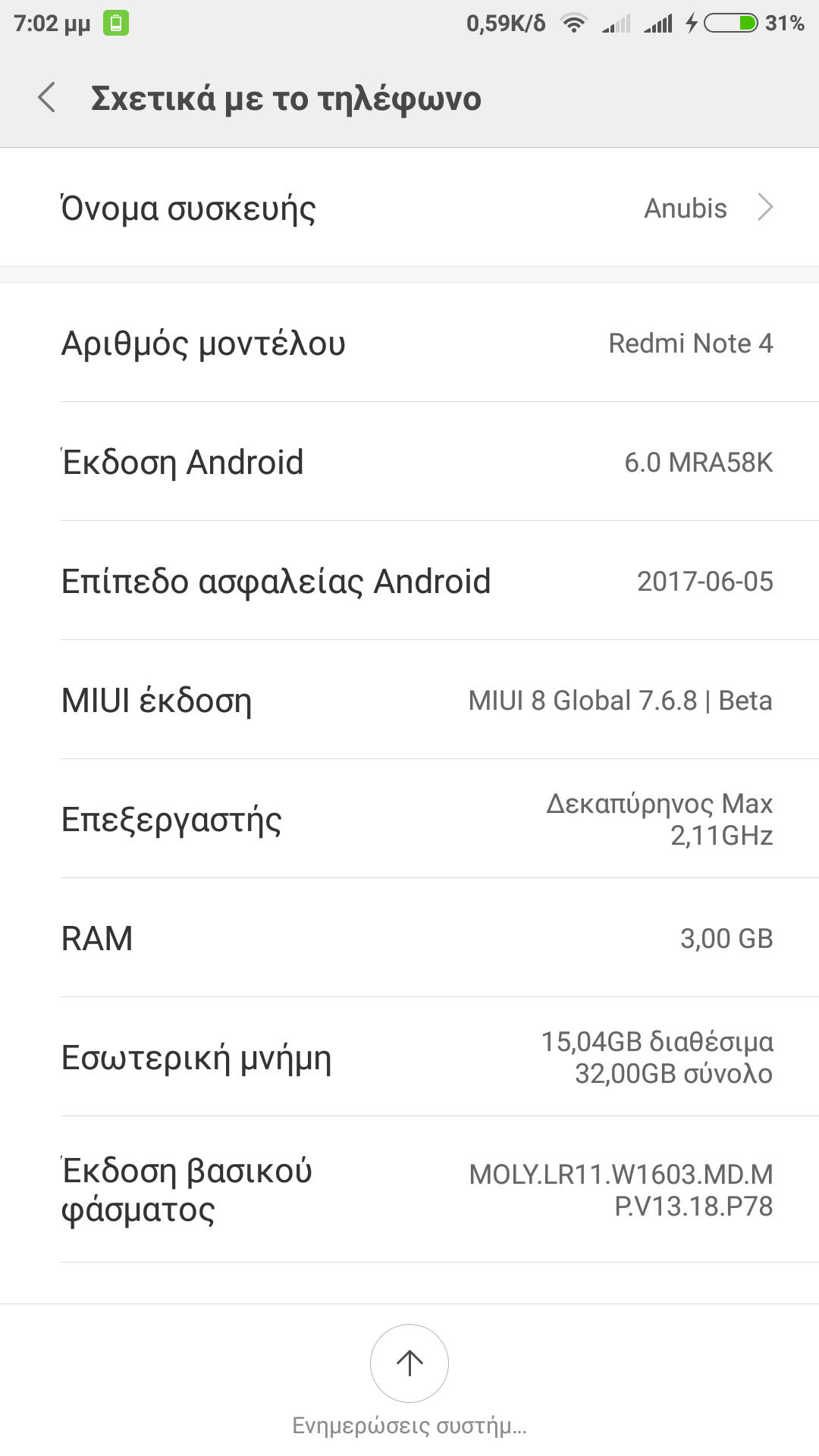Open Ενημερώσεις συστήματος update button

pos(409,1363)
